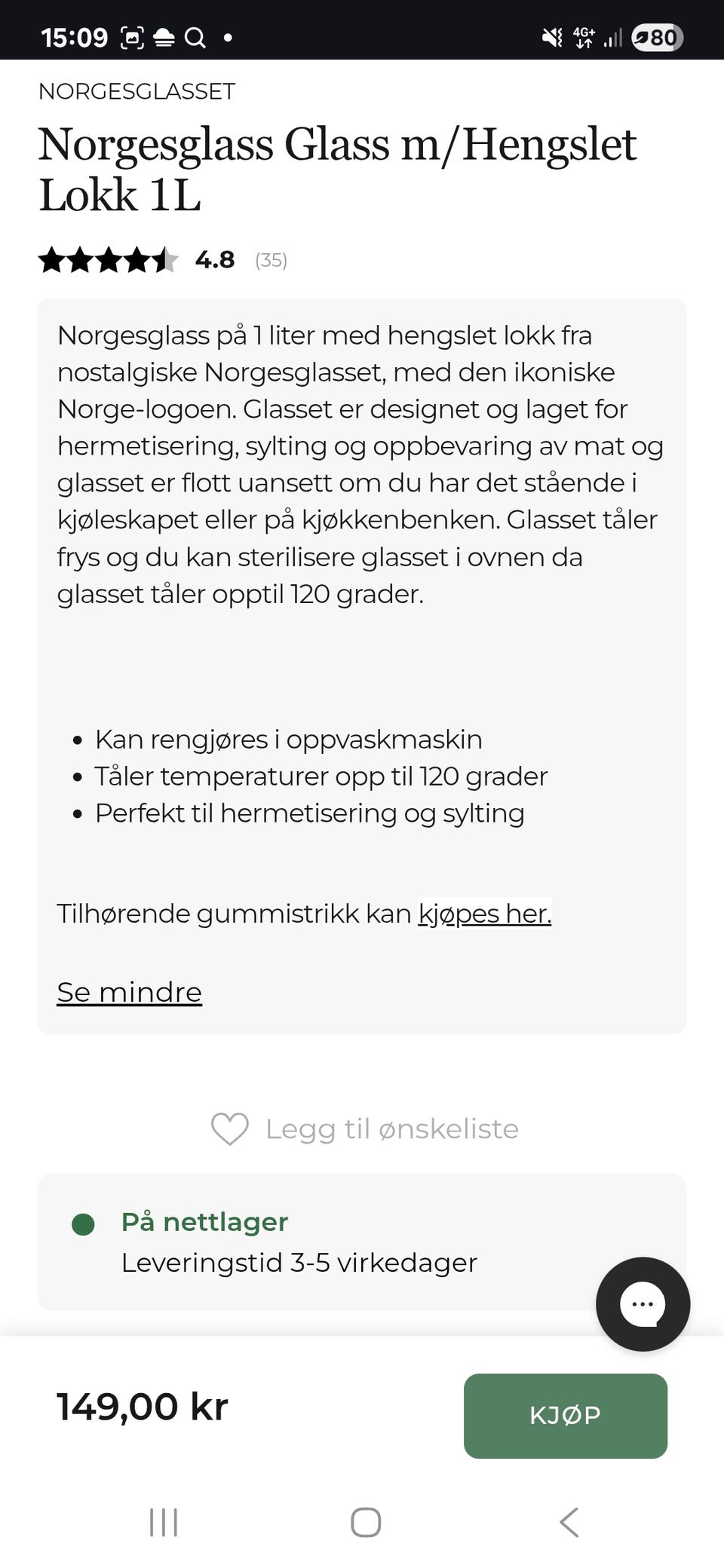Screen dimensions: 724x1568
Task: Tap the burger app notification icon
Action: pos(163,36)
